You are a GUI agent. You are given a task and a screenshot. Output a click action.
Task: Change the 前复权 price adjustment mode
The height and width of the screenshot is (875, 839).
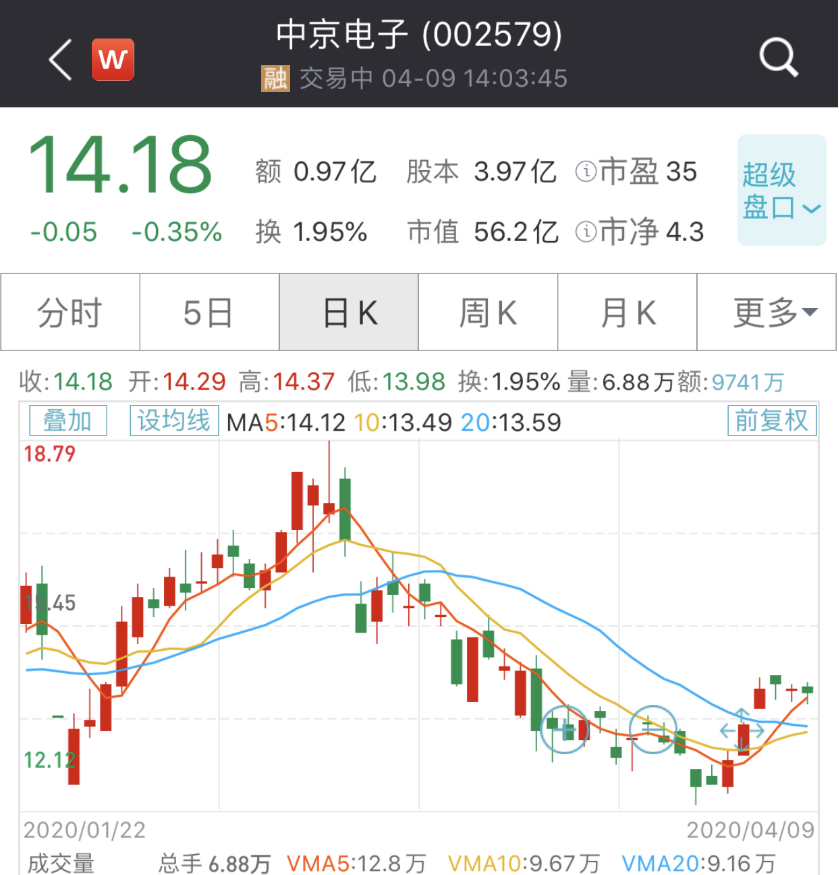click(771, 421)
